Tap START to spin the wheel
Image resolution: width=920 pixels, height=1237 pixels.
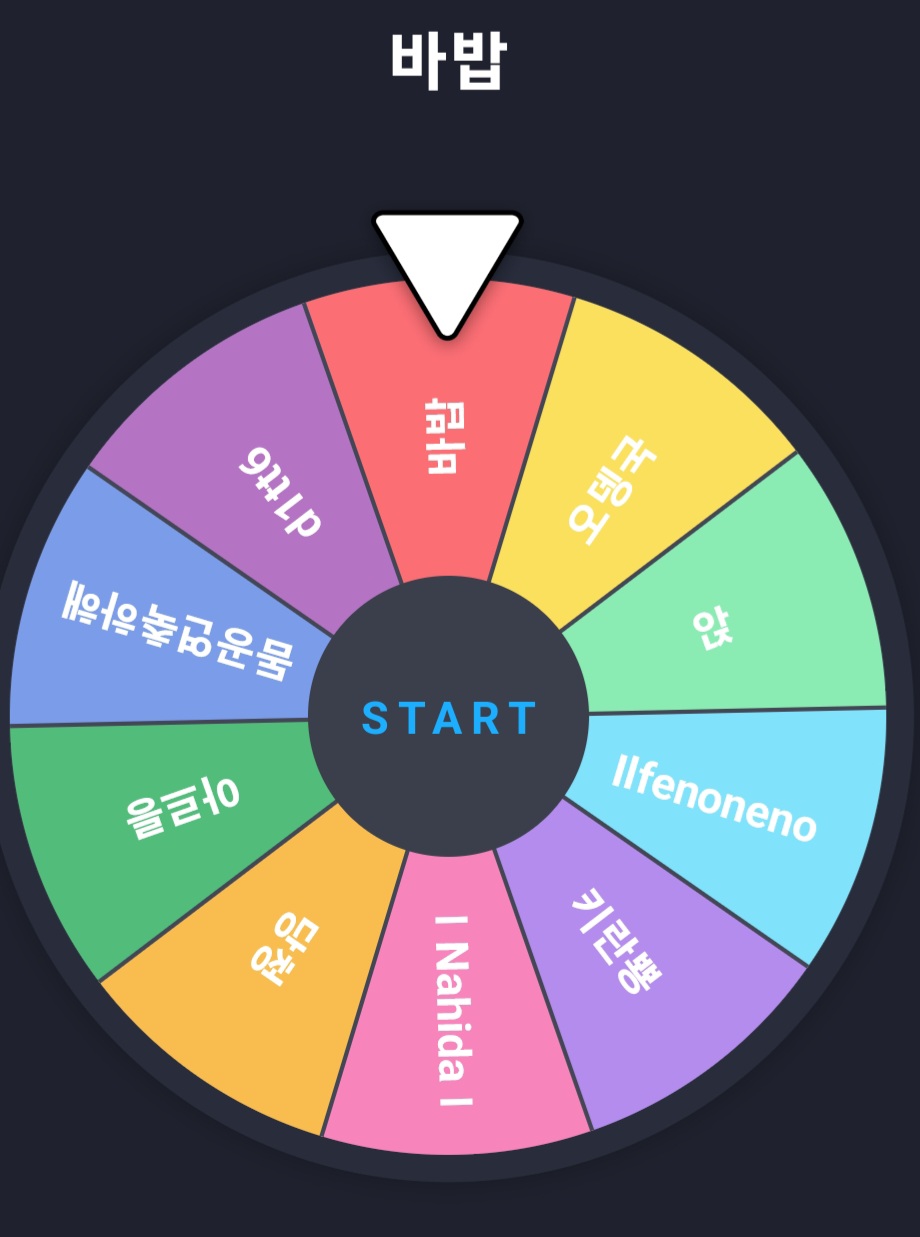point(448,717)
